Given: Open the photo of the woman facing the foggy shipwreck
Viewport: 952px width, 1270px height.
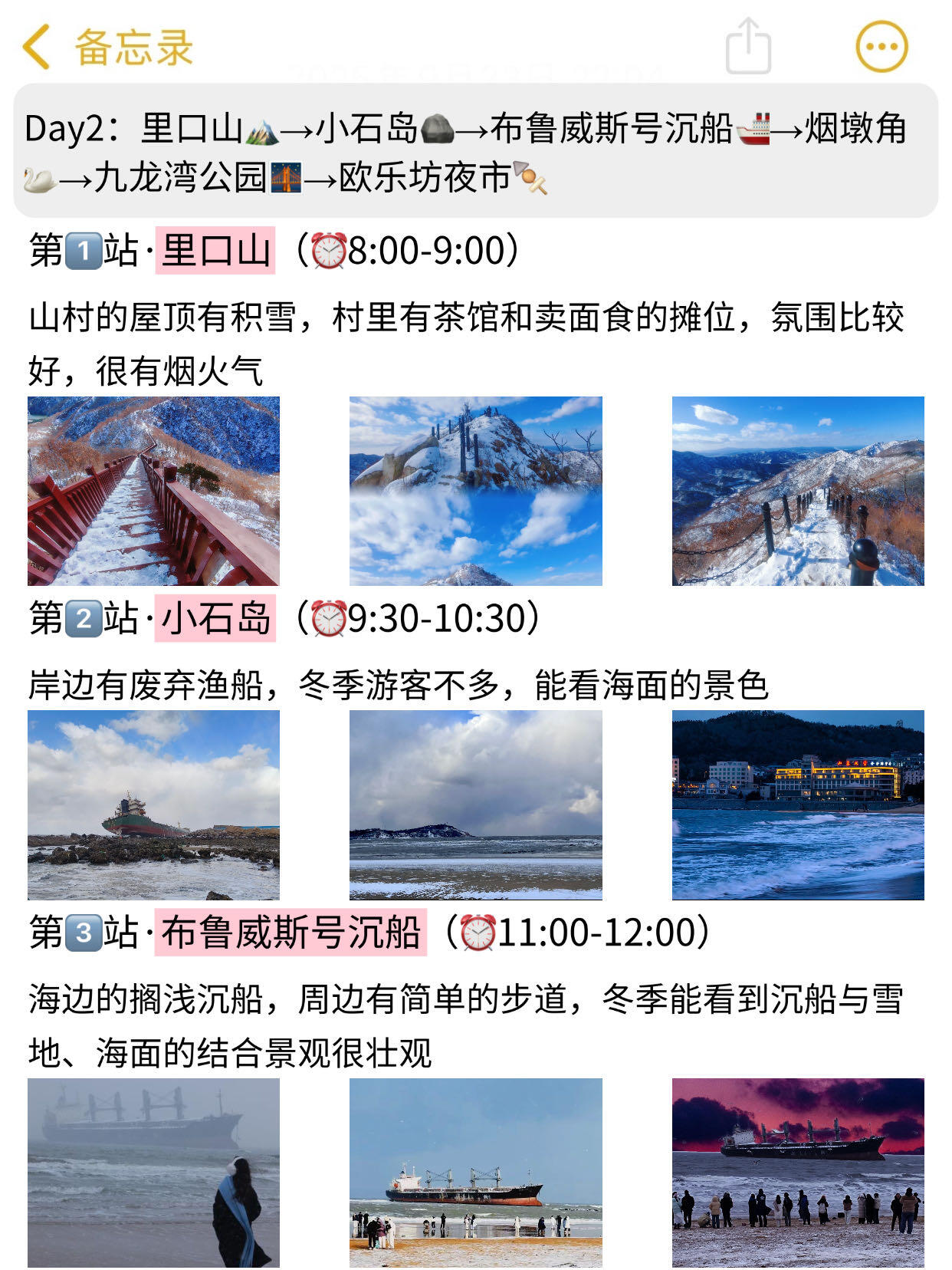Looking at the screenshot, I should pos(153,1173).
